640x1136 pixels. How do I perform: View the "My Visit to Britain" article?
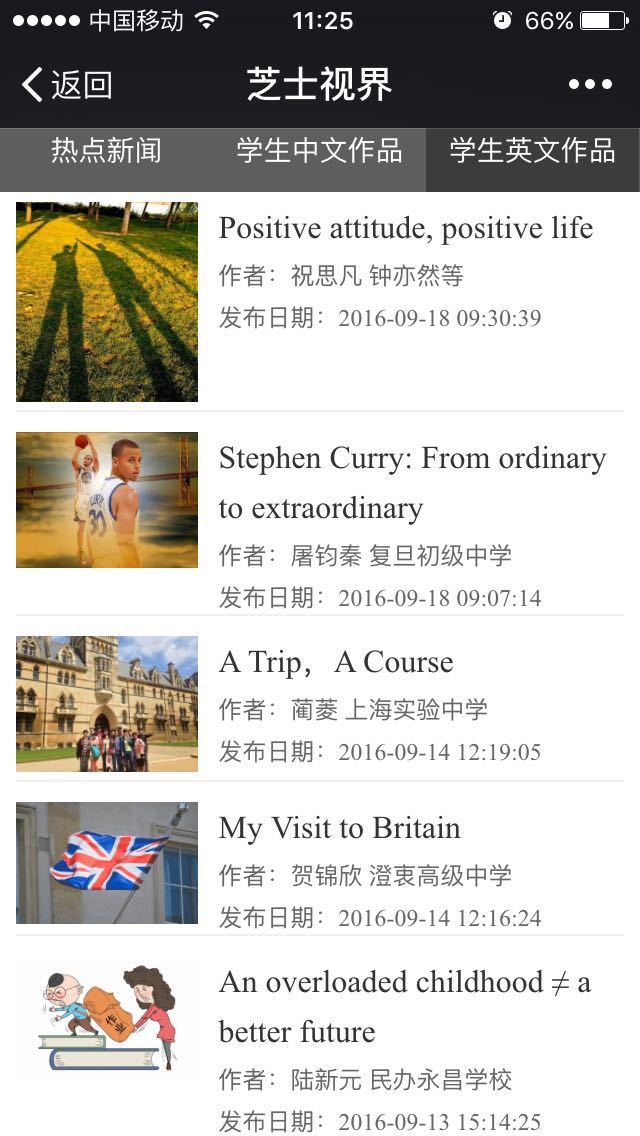click(340, 829)
